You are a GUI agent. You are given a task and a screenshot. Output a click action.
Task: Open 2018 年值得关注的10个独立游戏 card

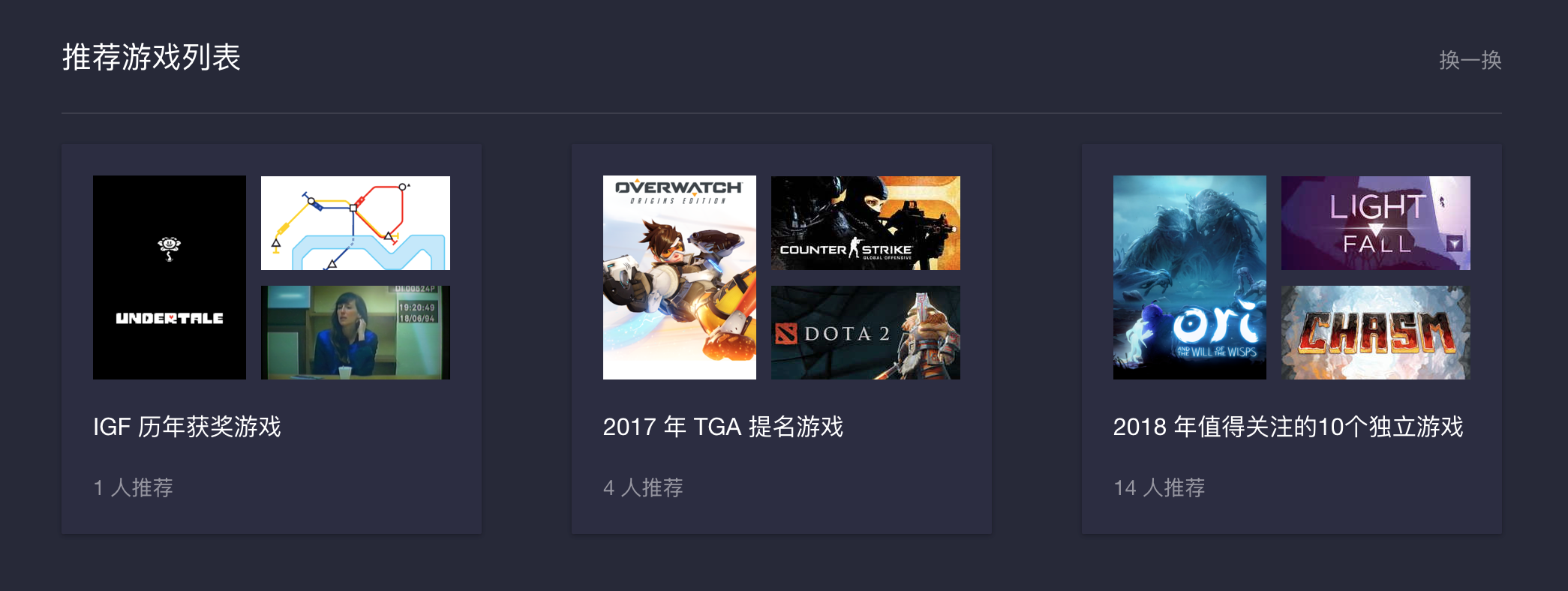(1287, 427)
